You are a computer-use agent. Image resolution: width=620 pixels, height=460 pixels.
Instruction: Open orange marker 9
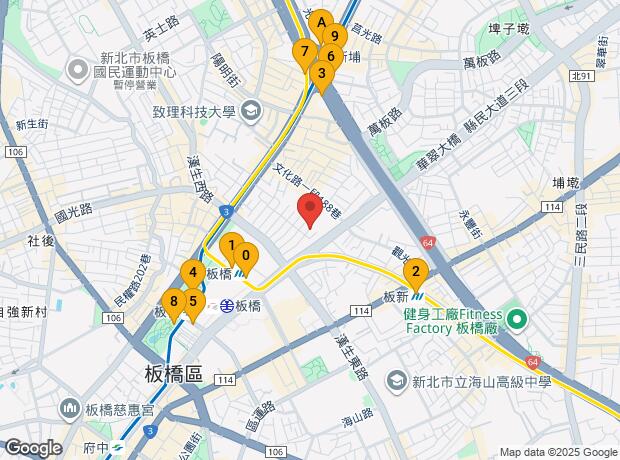(x=336, y=36)
